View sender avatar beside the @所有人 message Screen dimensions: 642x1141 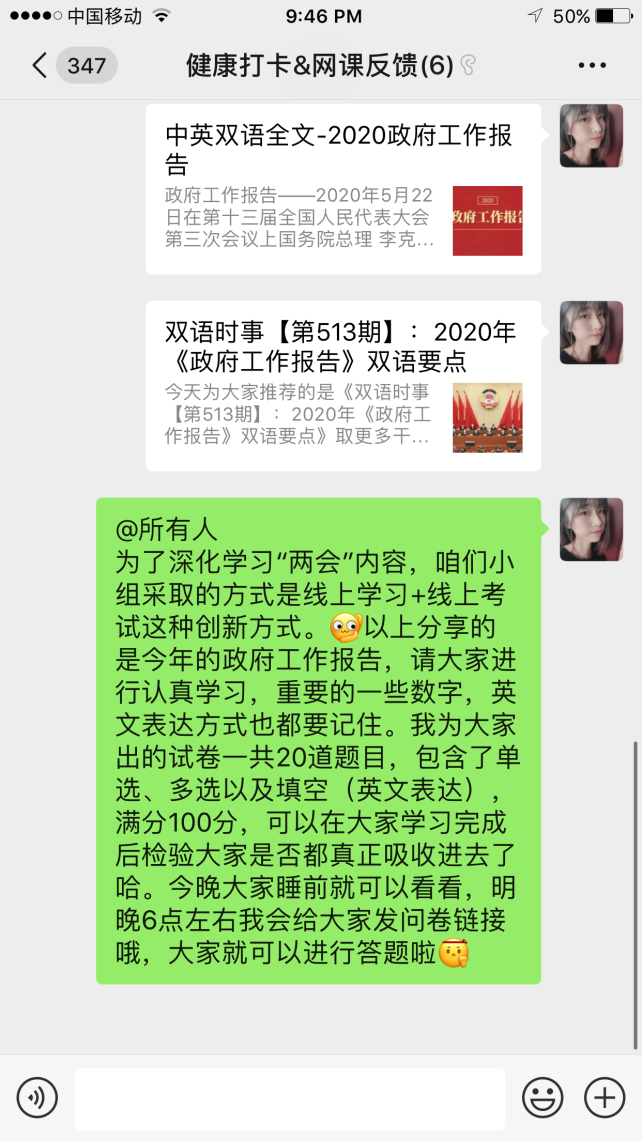coord(591,530)
